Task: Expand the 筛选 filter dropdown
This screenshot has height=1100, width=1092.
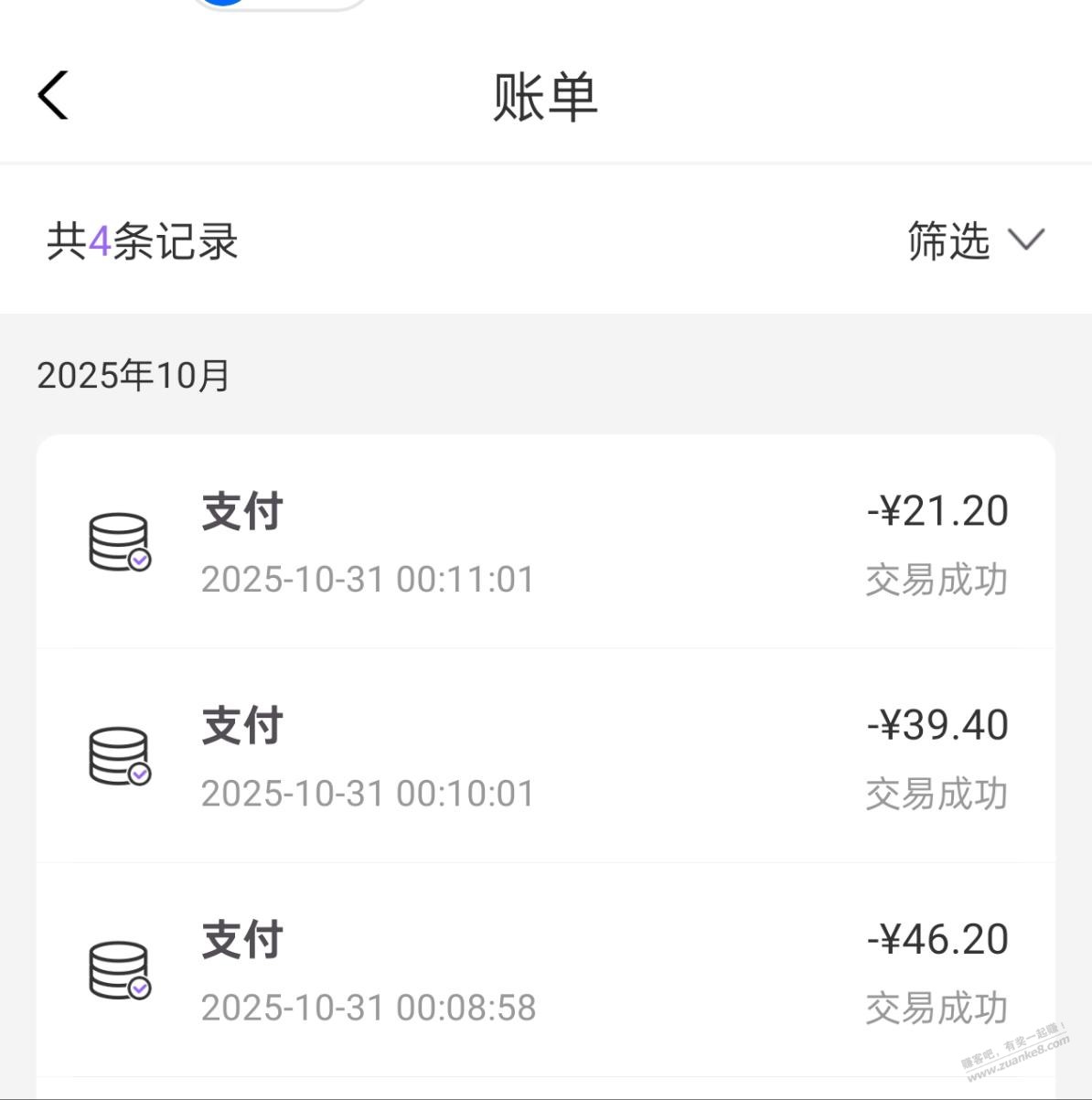Action: pos(975,240)
